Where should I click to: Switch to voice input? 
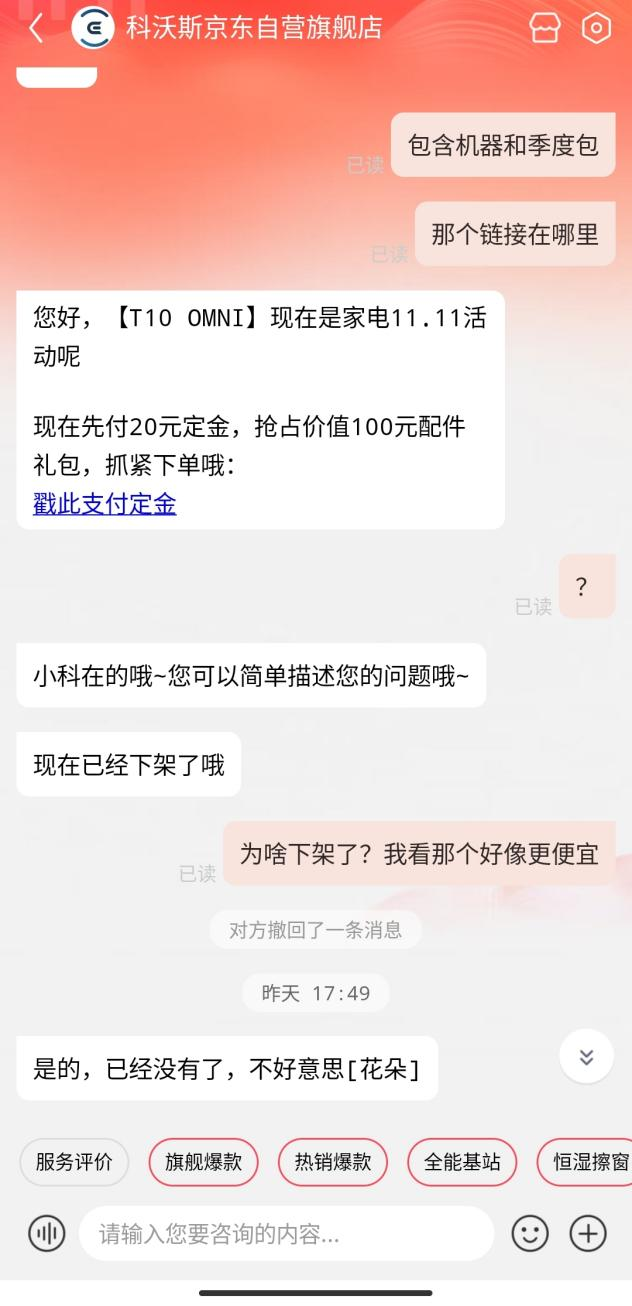[x=46, y=1234]
